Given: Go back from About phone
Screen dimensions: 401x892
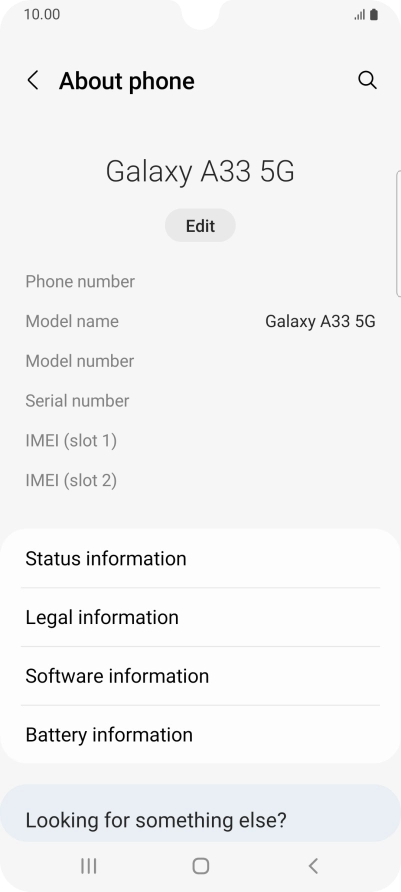Looking at the screenshot, I should (x=33, y=81).
